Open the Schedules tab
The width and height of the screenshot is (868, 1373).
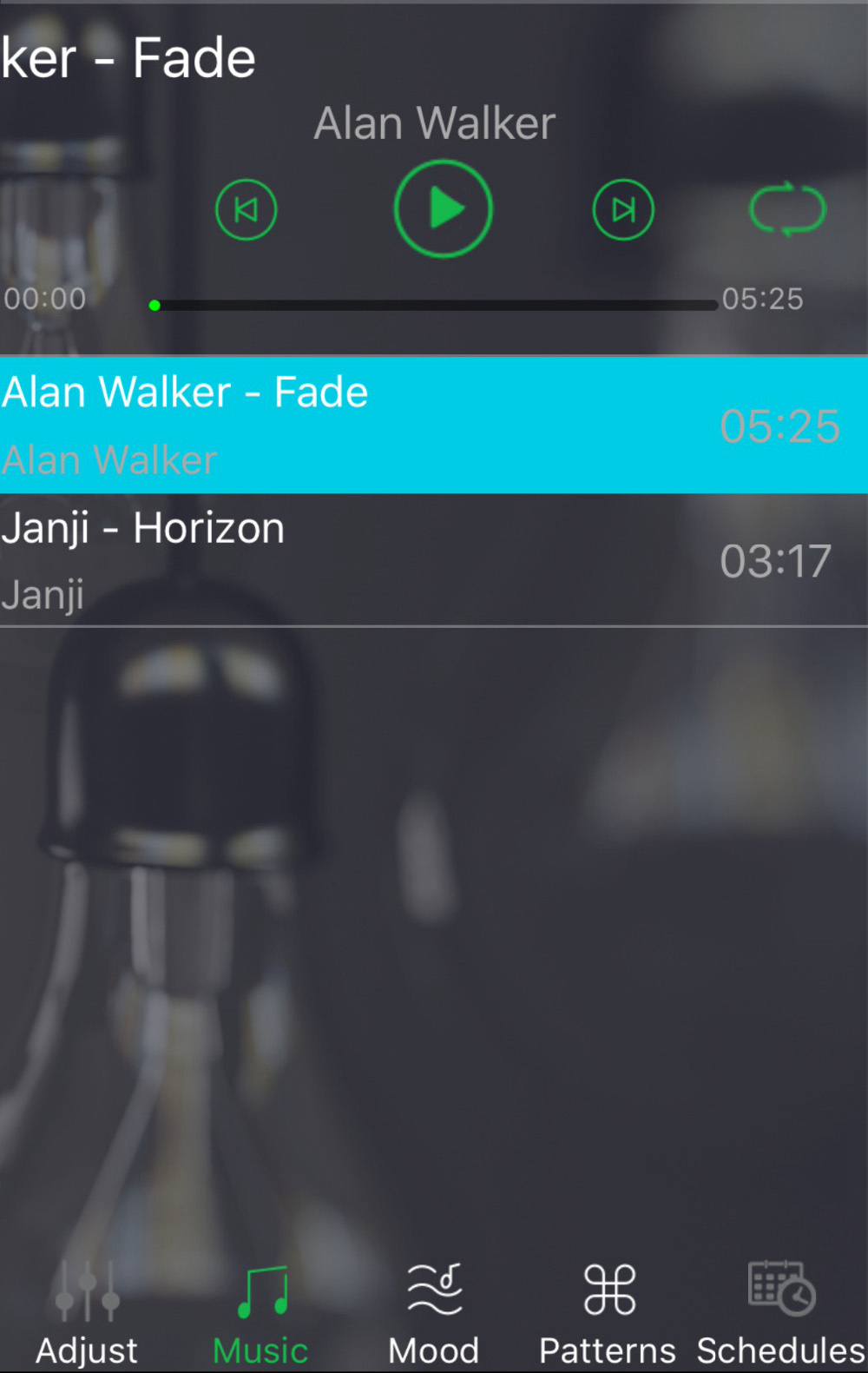pos(781,1313)
